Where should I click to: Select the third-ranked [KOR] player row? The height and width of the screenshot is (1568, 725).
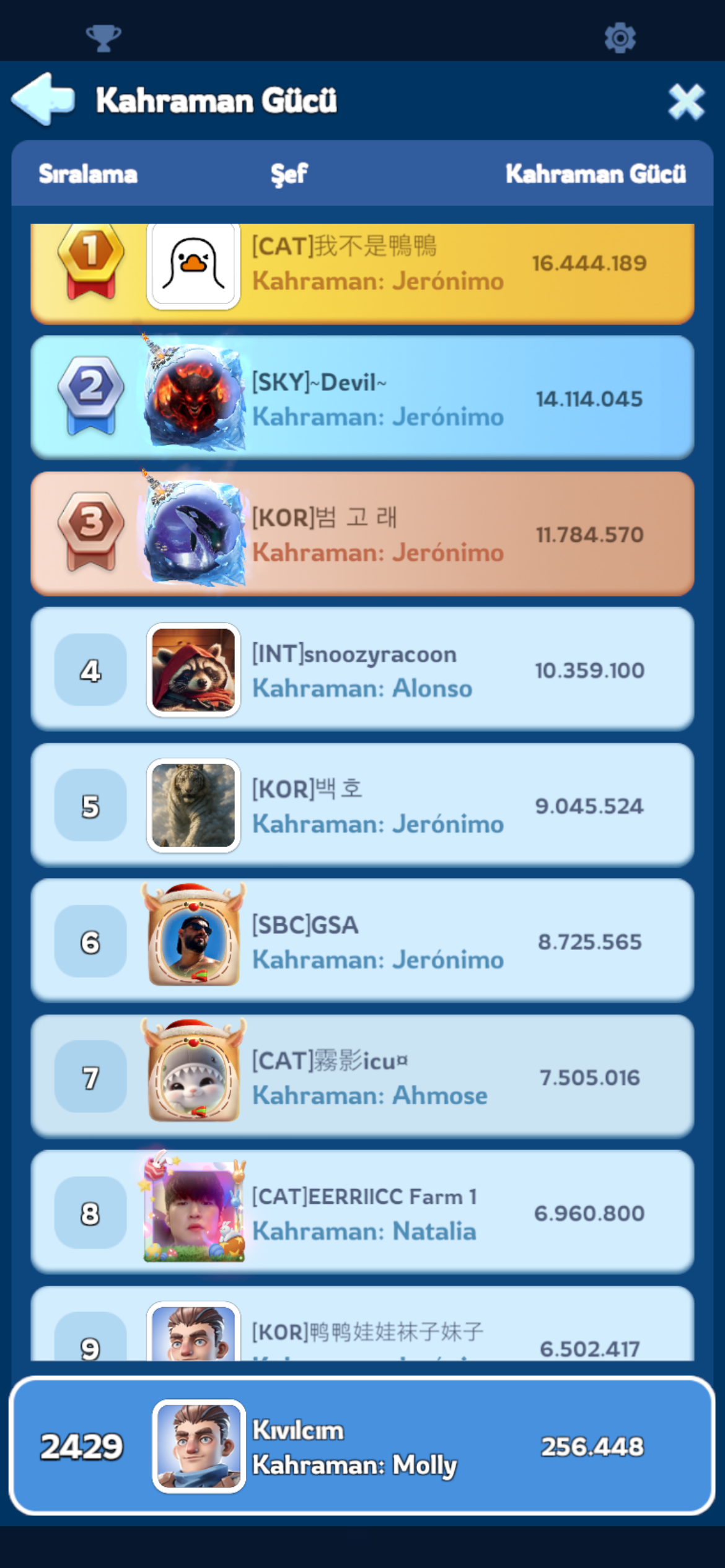(x=362, y=533)
